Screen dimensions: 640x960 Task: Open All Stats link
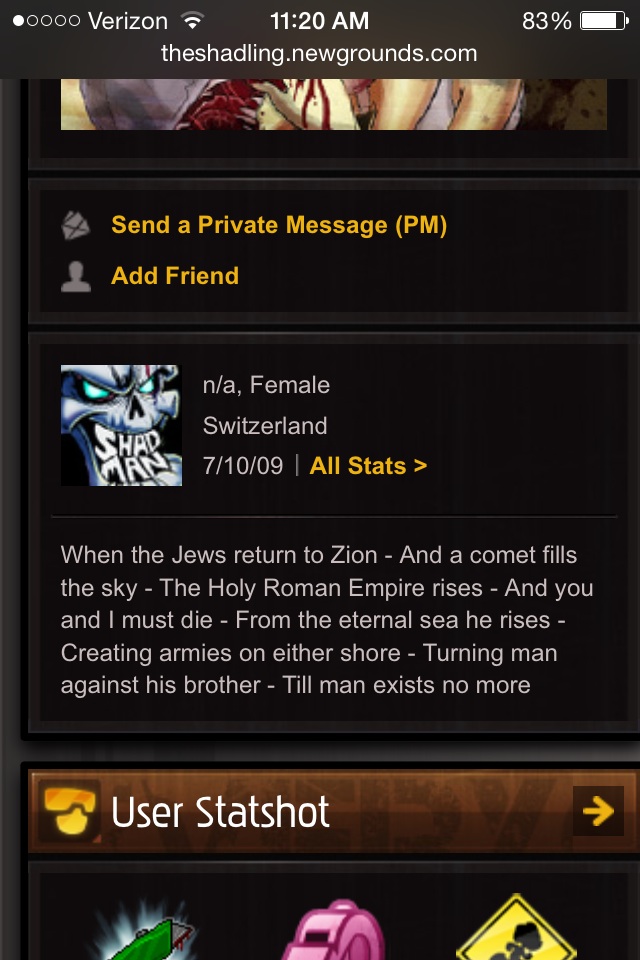[x=368, y=466]
